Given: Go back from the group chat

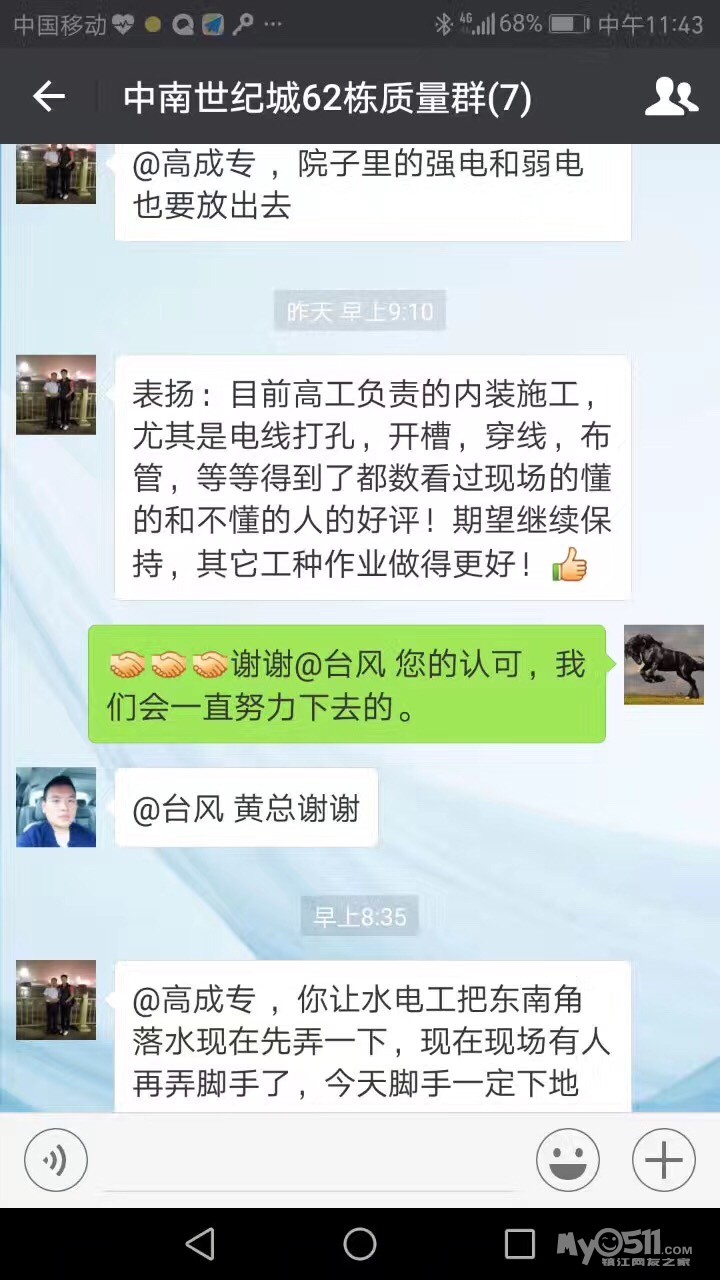Looking at the screenshot, I should [48, 97].
